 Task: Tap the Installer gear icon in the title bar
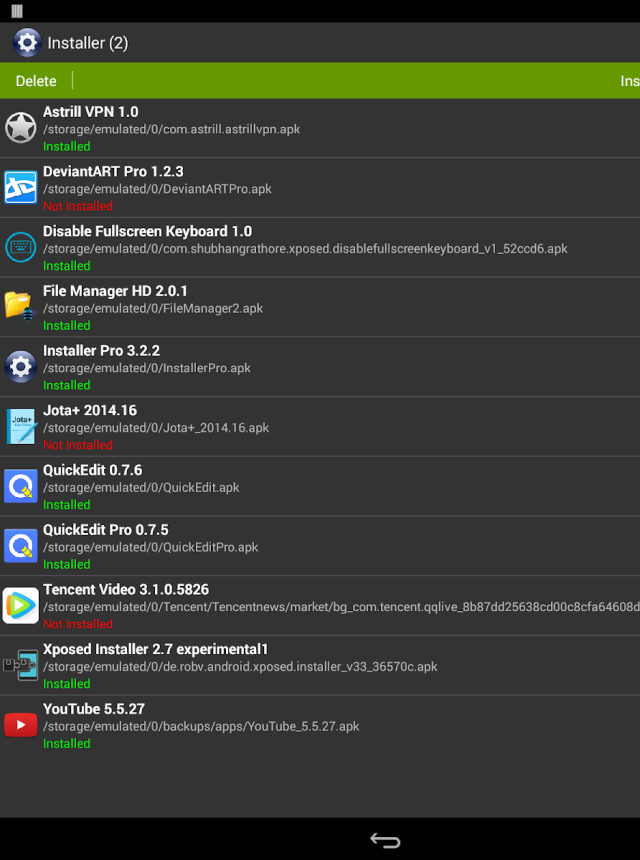click(26, 43)
